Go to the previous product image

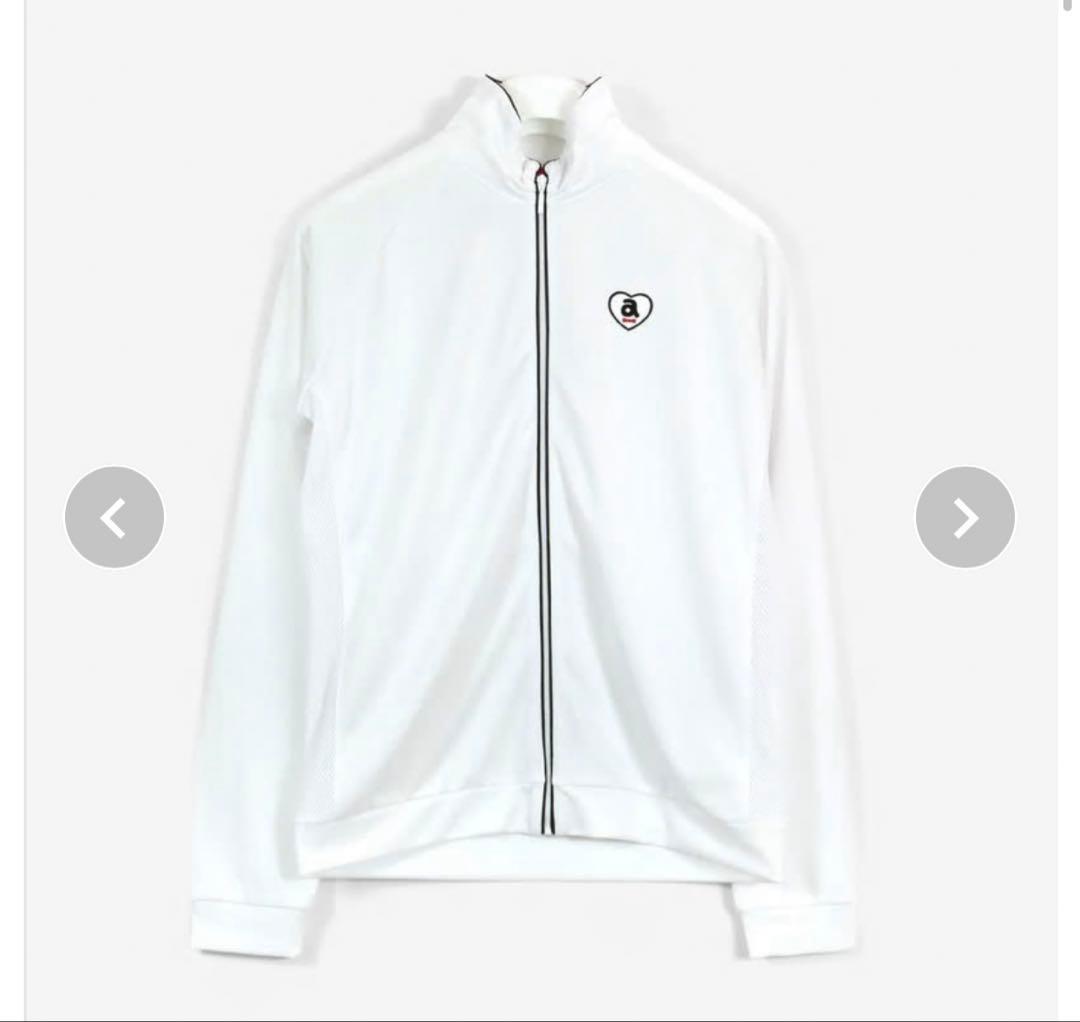point(114,517)
